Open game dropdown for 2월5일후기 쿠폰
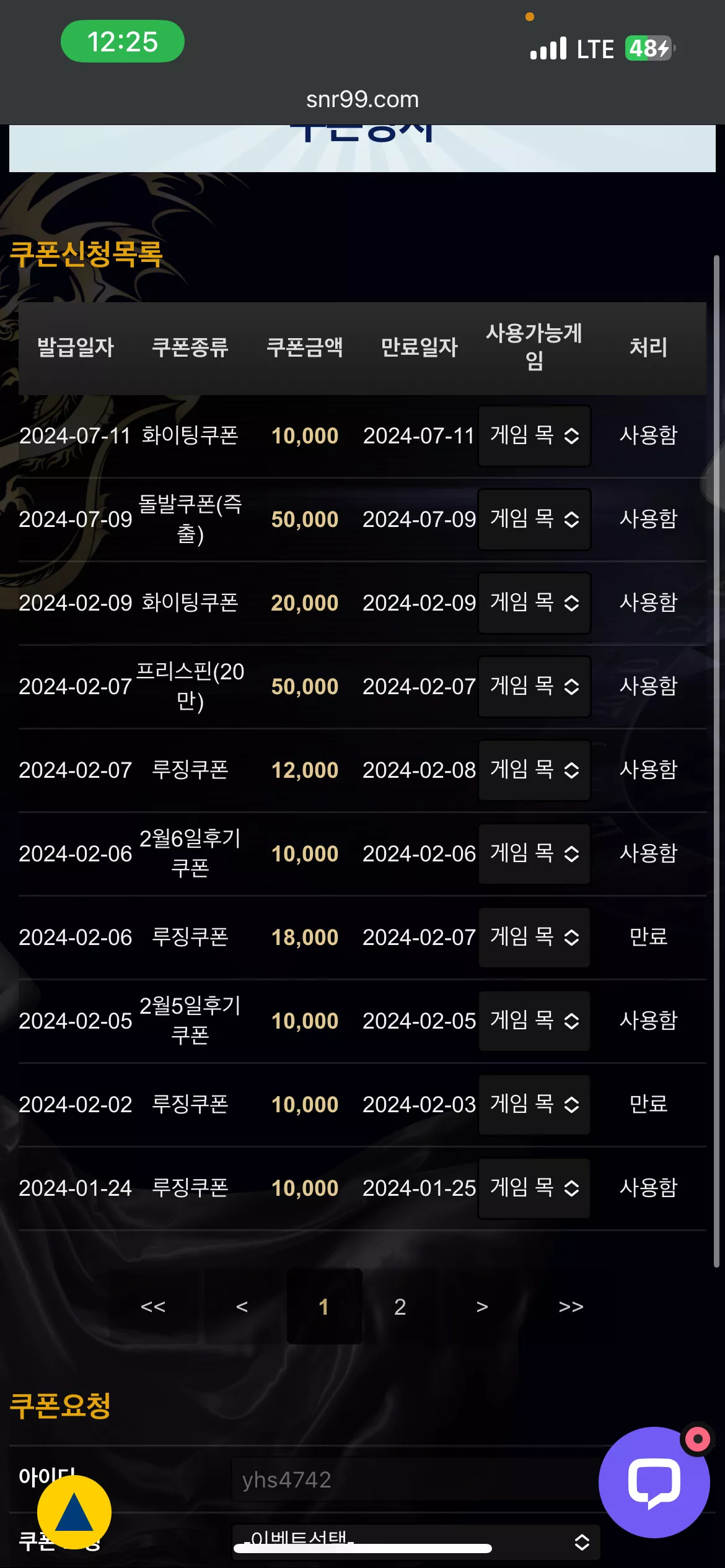The width and height of the screenshot is (725, 1568). 534,1021
